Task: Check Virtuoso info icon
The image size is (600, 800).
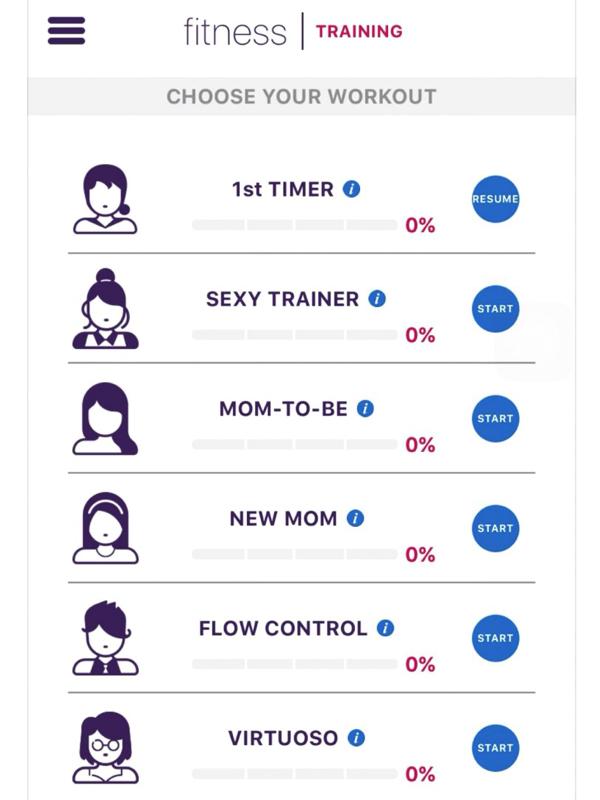Action: click(356, 738)
